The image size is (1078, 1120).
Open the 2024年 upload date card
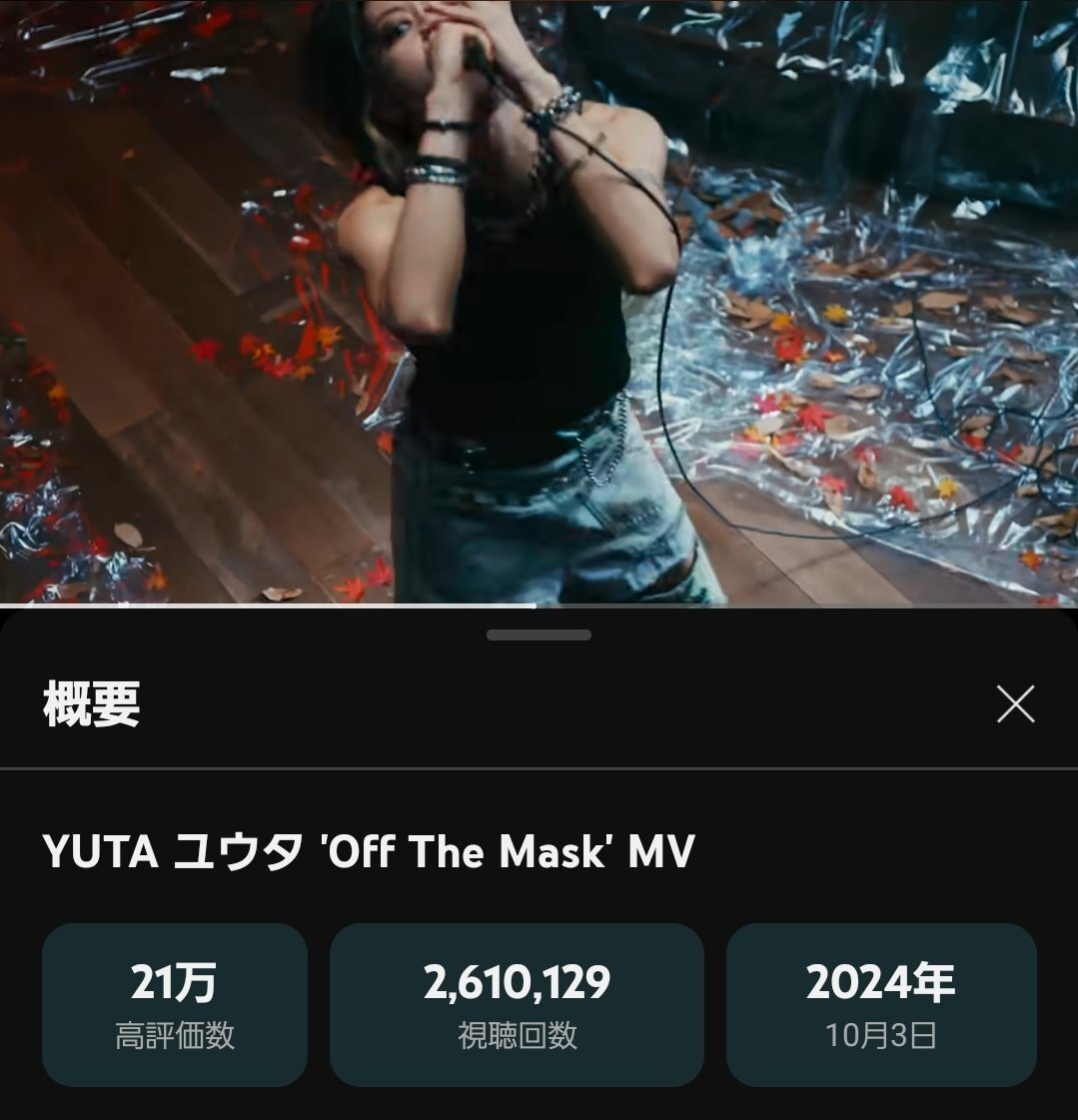(x=880, y=1004)
